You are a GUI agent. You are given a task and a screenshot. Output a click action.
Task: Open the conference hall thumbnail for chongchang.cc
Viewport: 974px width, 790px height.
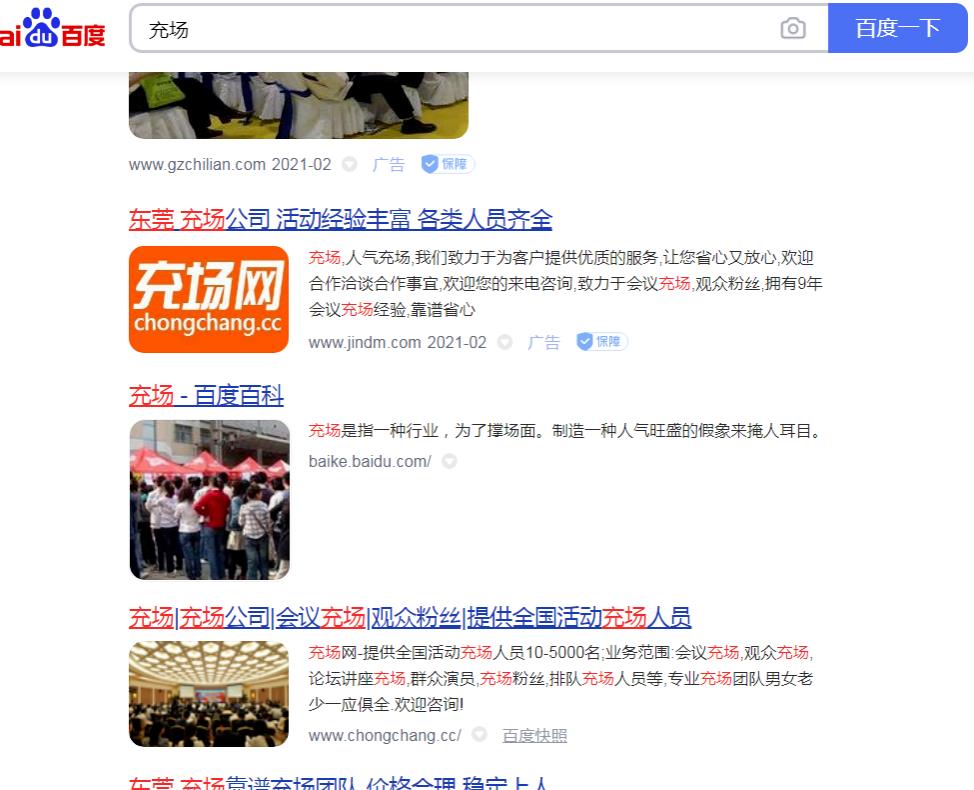[209, 694]
